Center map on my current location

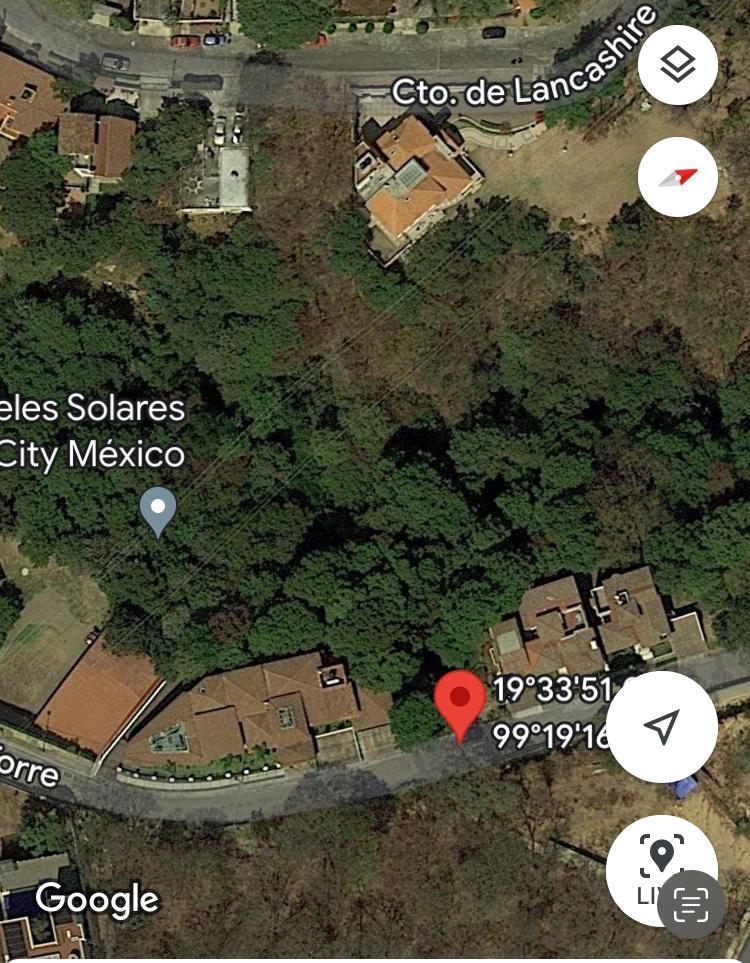(661, 727)
